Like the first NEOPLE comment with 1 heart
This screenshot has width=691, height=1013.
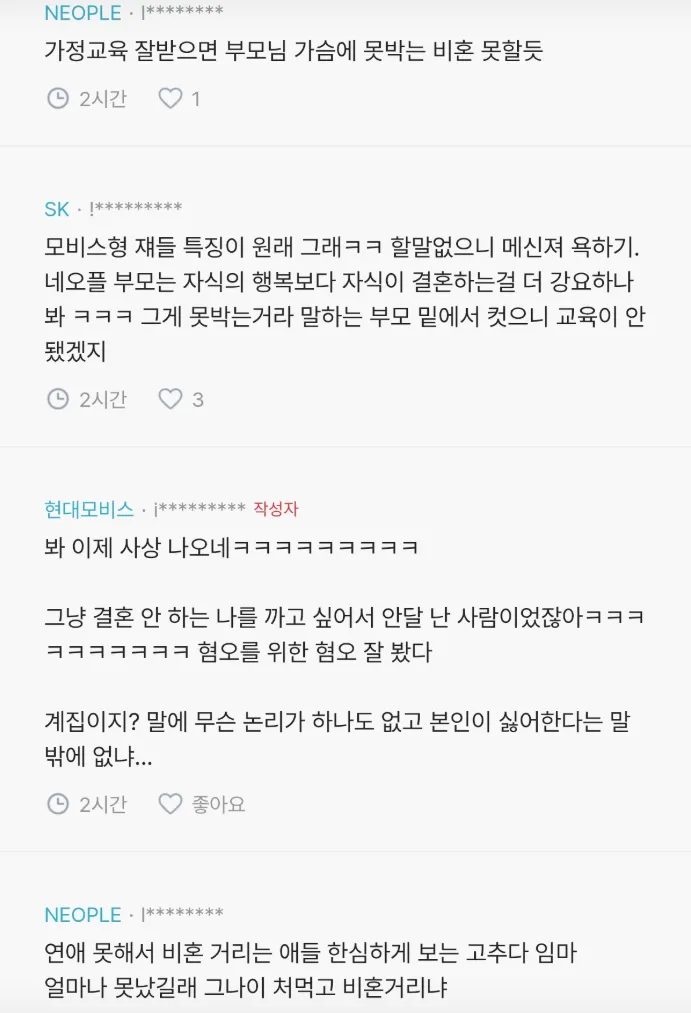pos(170,98)
